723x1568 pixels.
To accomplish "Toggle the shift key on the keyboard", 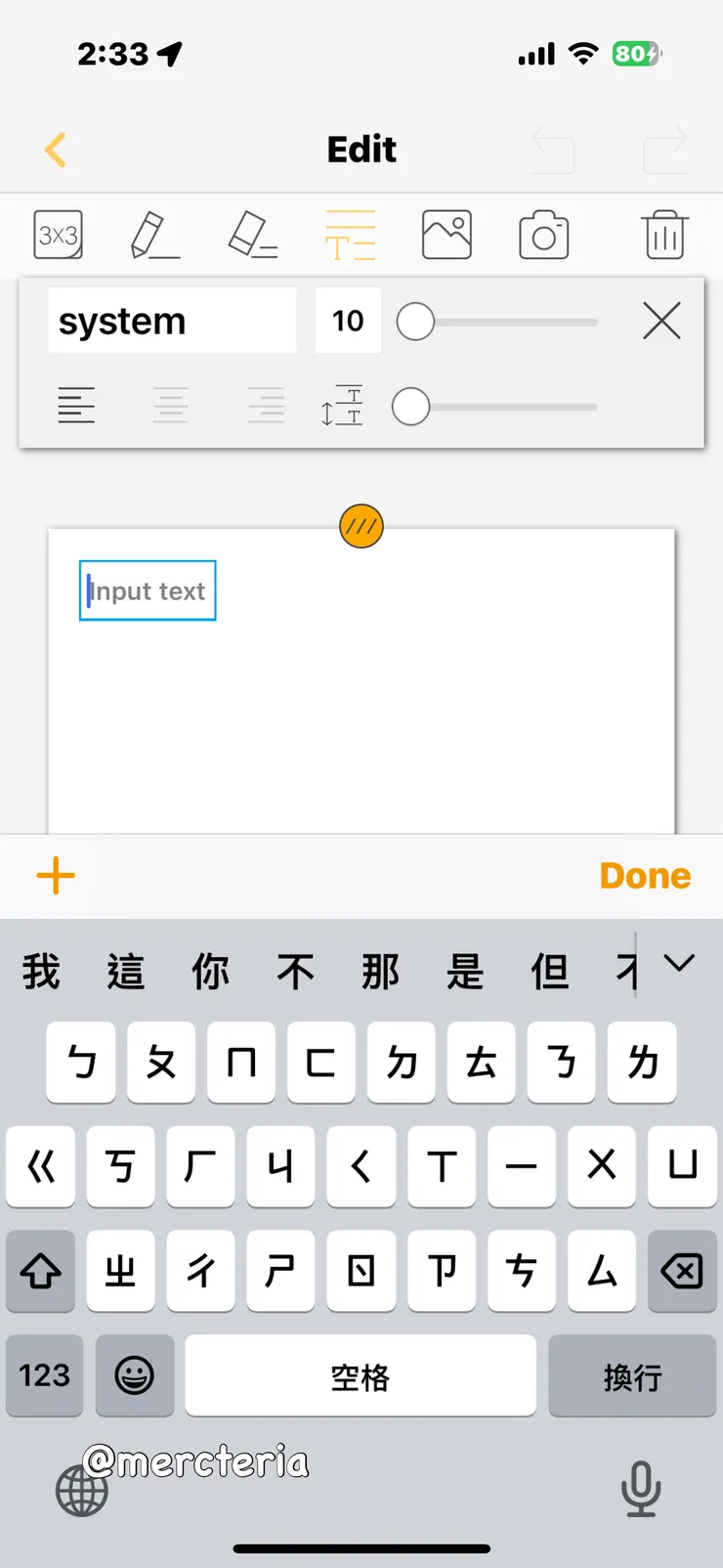I will [x=40, y=1272].
